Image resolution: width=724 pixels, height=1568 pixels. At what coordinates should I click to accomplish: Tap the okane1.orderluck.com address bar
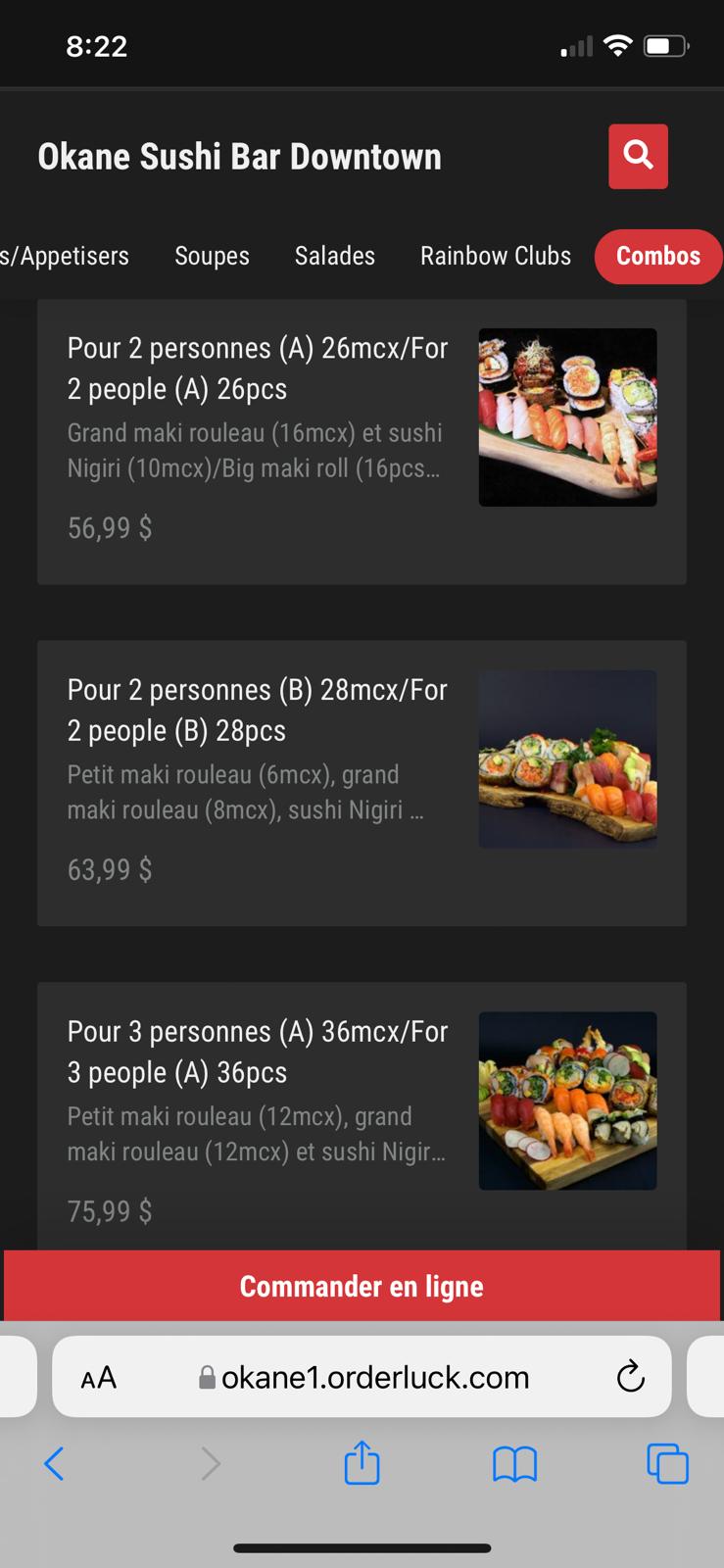[374, 1377]
